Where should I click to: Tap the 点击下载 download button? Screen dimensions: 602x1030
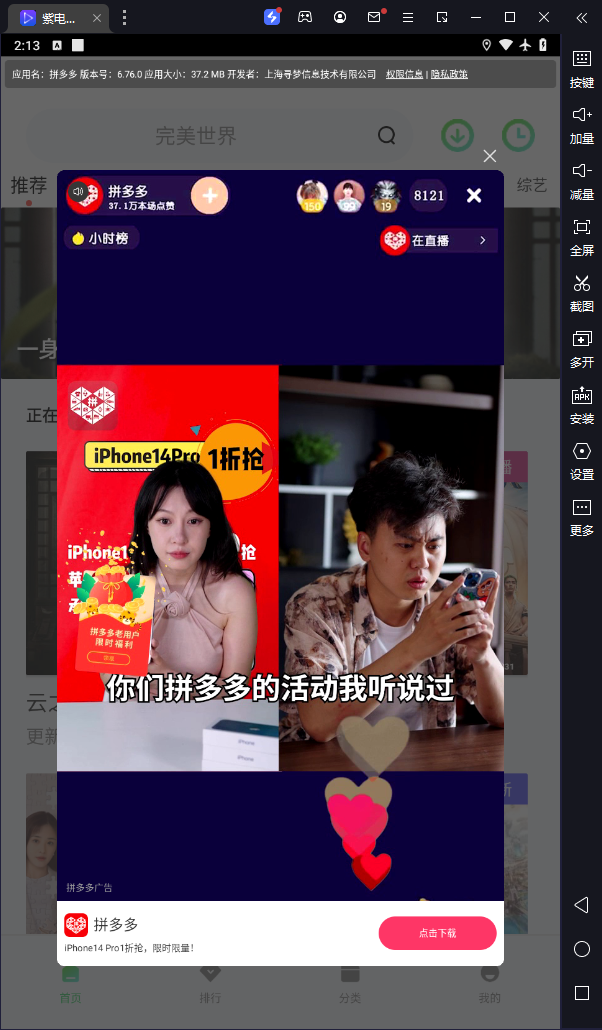(x=437, y=933)
